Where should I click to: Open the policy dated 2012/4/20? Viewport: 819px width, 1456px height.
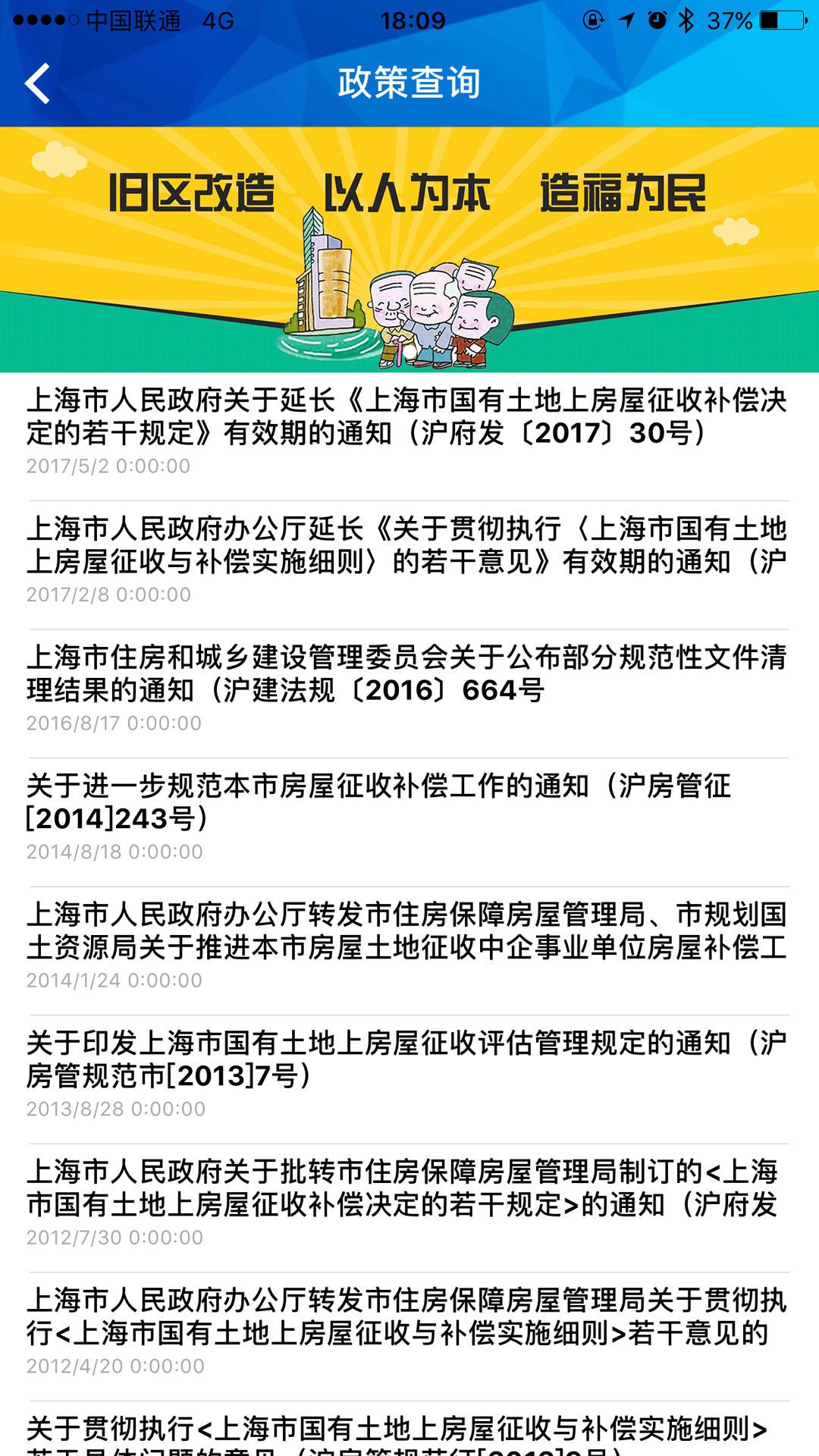408,1317
